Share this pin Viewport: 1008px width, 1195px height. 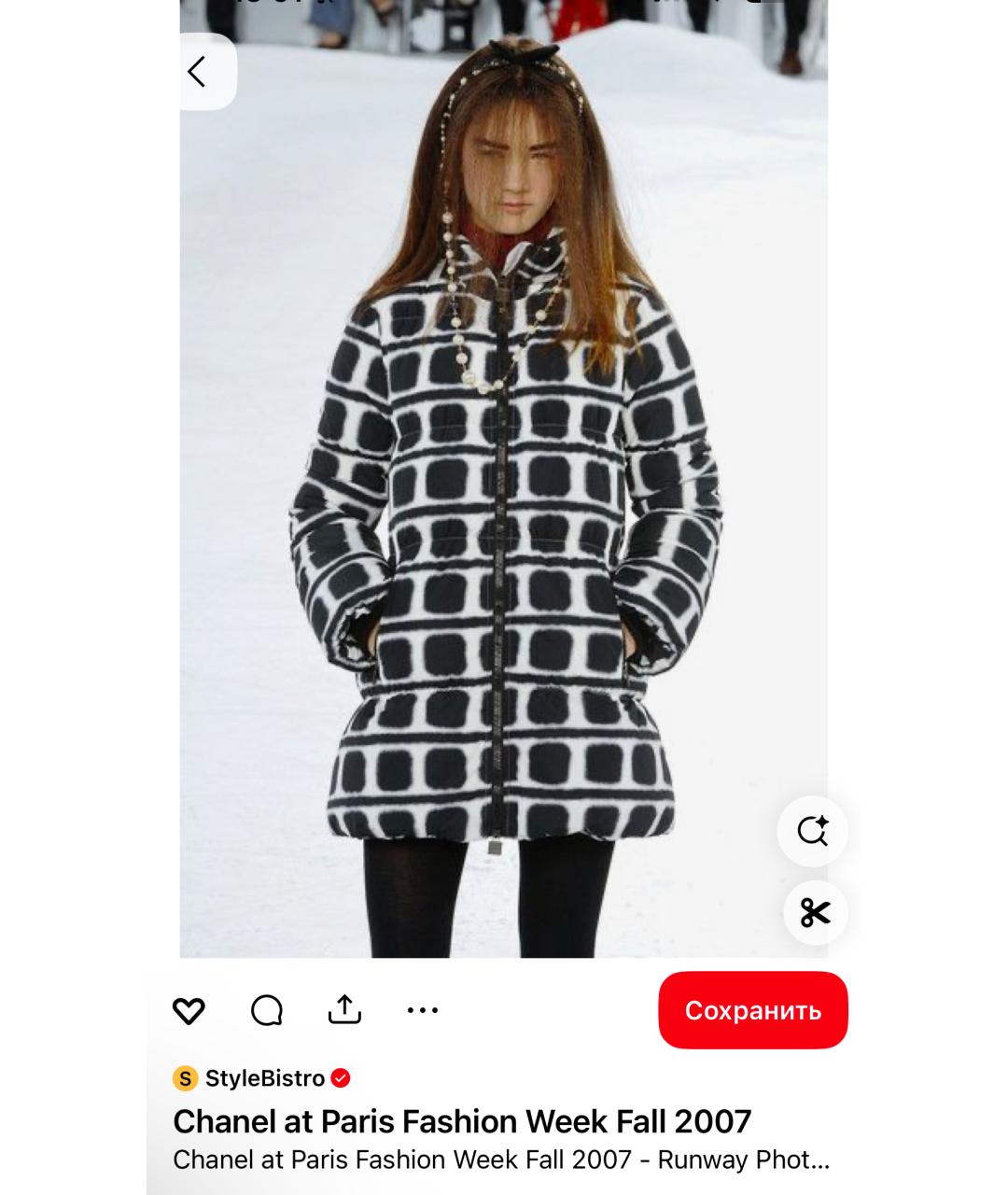click(344, 1009)
